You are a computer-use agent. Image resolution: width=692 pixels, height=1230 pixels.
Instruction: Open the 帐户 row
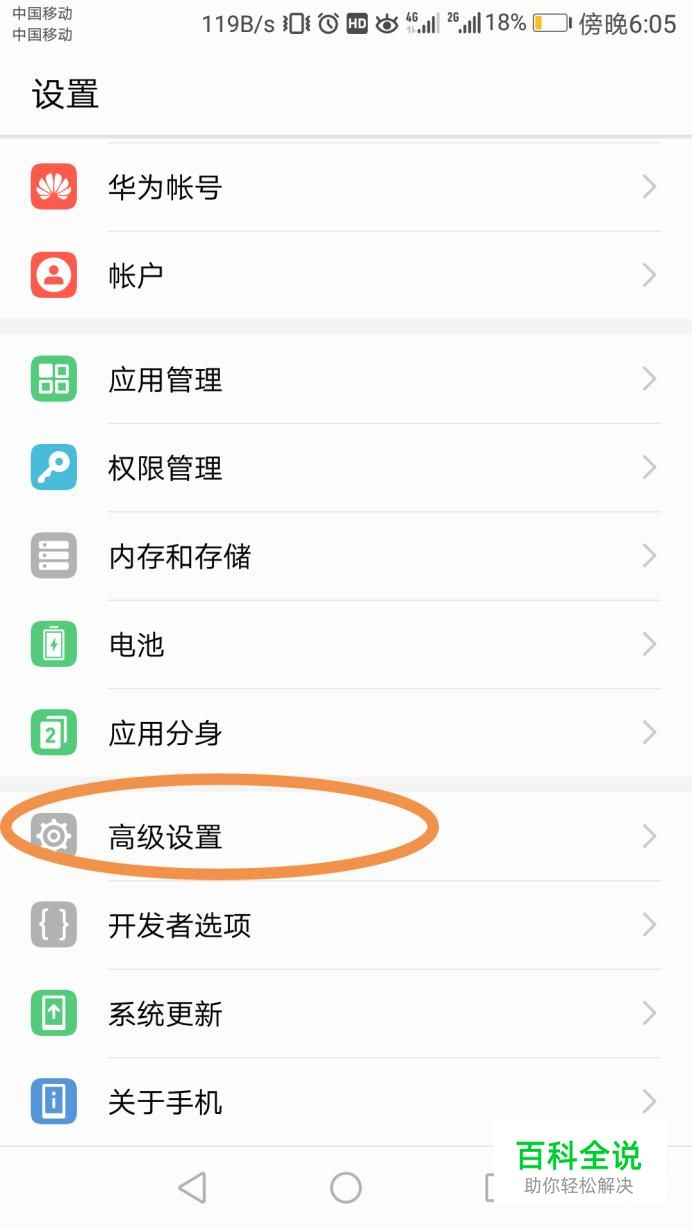(x=346, y=275)
